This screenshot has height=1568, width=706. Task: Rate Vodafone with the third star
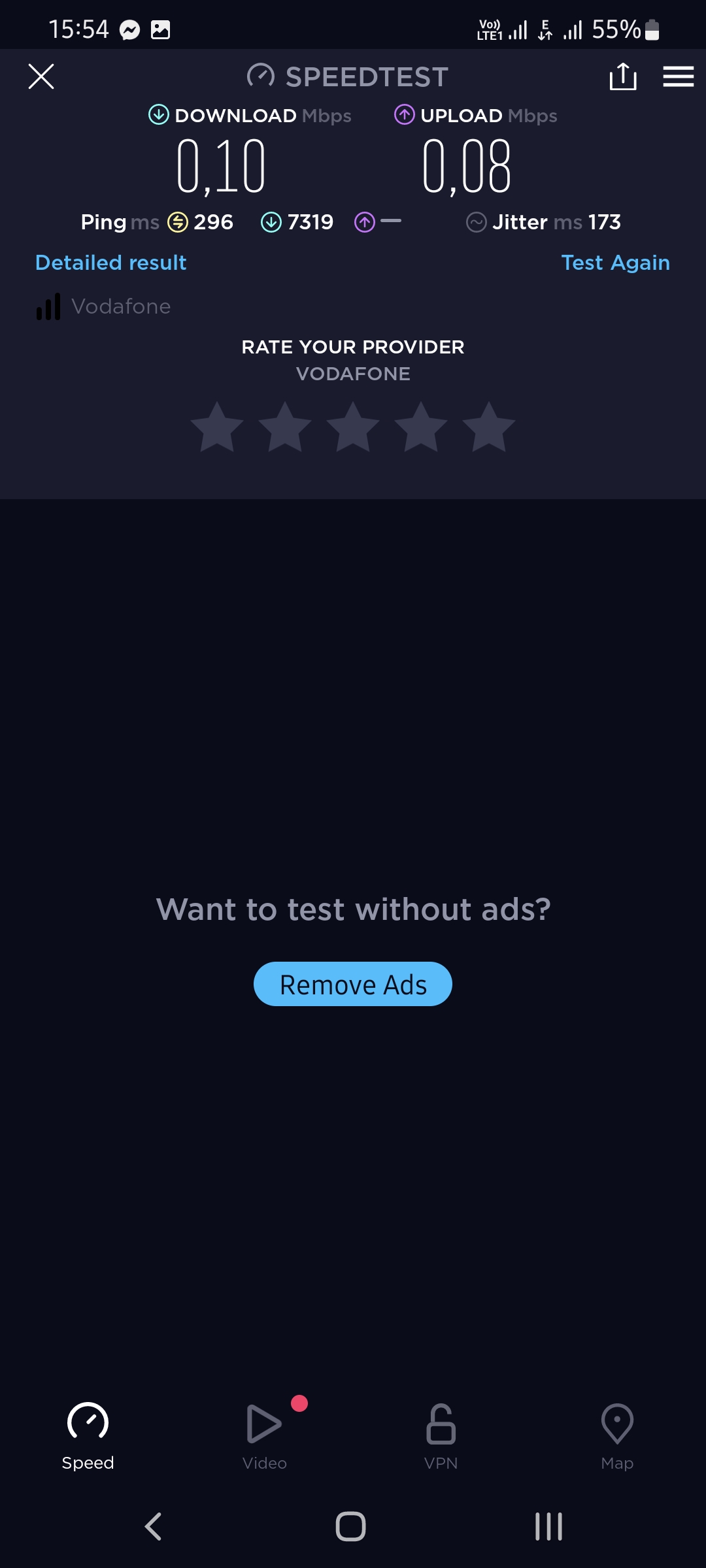tap(353, 428)
